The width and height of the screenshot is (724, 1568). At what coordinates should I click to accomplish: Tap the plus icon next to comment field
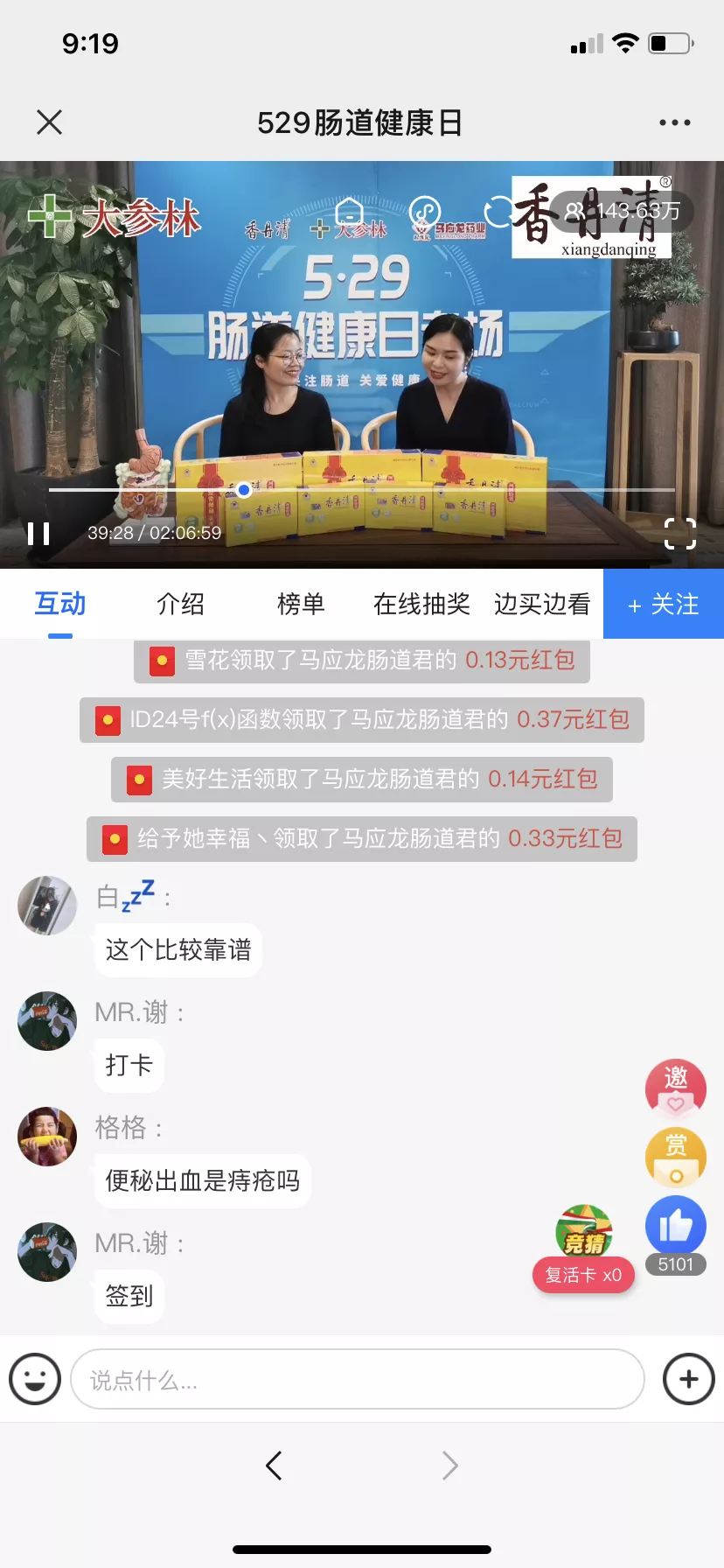point(688,1379)
